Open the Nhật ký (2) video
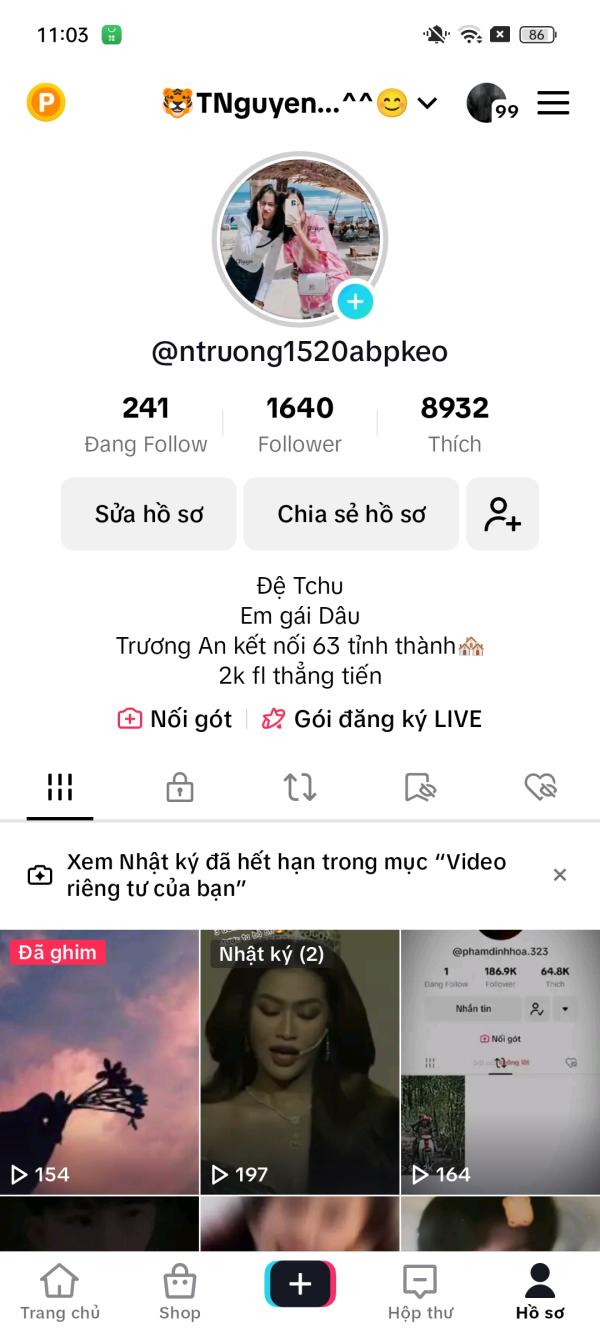This screenshot has width=600, height=1333. click(x=300, y=1062)
